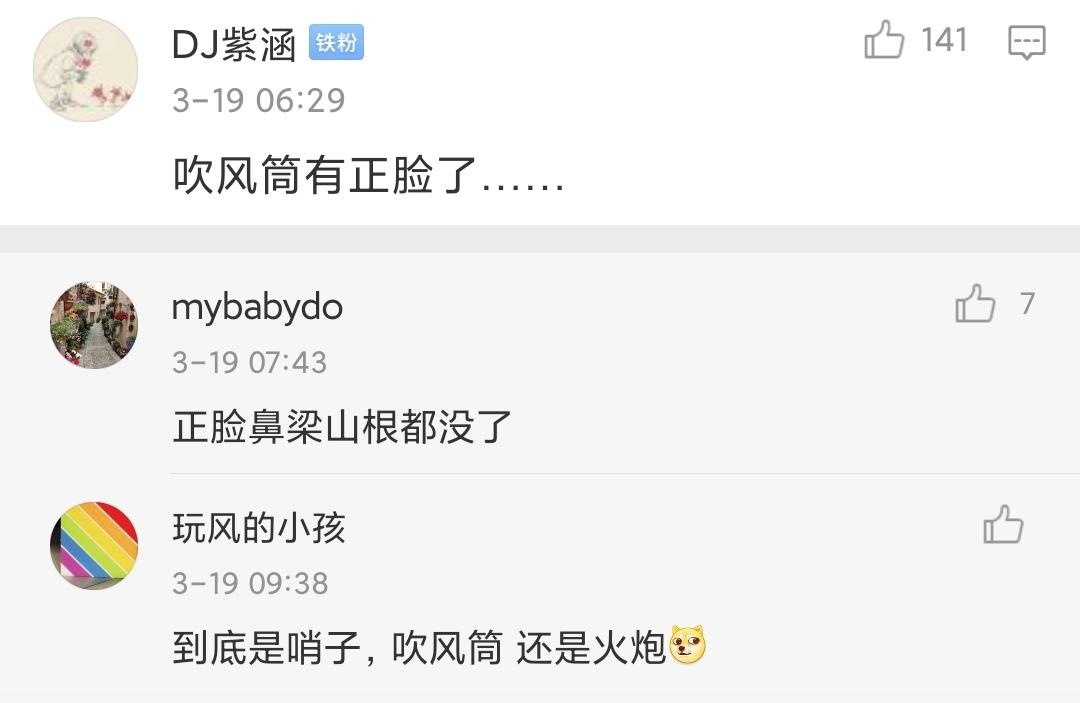
Task: Like DJ紫涵's comment
Action: pyautogui.click(x=884, y=41)
